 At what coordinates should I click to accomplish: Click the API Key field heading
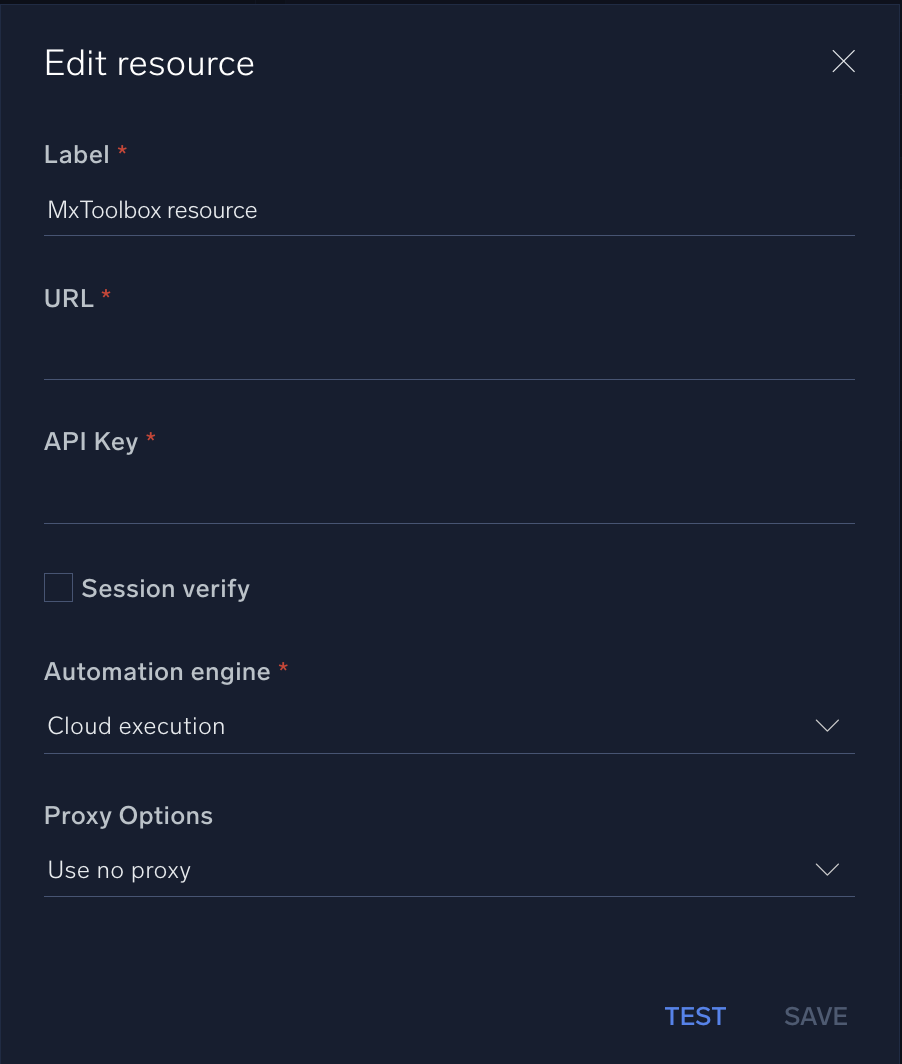[91, 441]
